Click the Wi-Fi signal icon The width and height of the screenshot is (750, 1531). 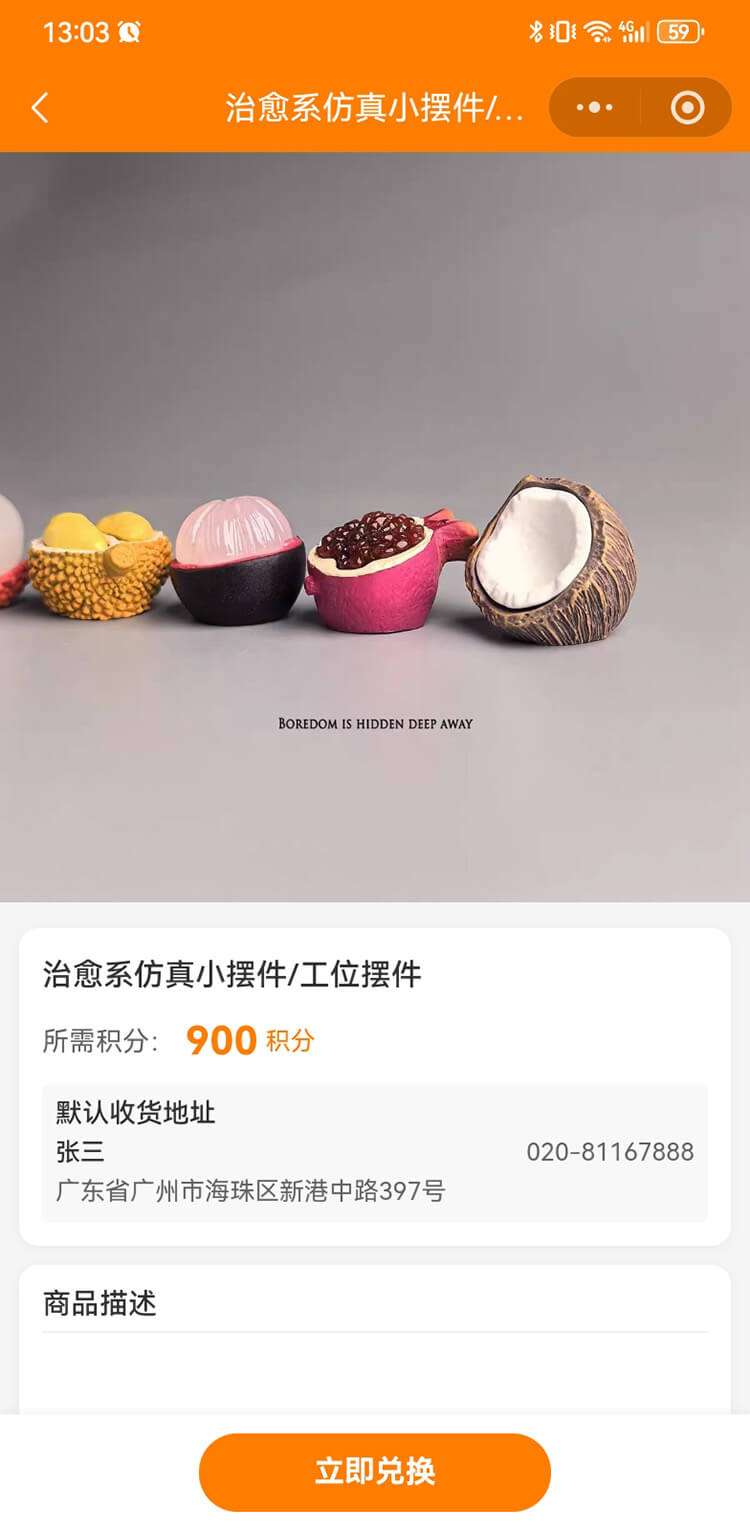click(x=598, y=30)
